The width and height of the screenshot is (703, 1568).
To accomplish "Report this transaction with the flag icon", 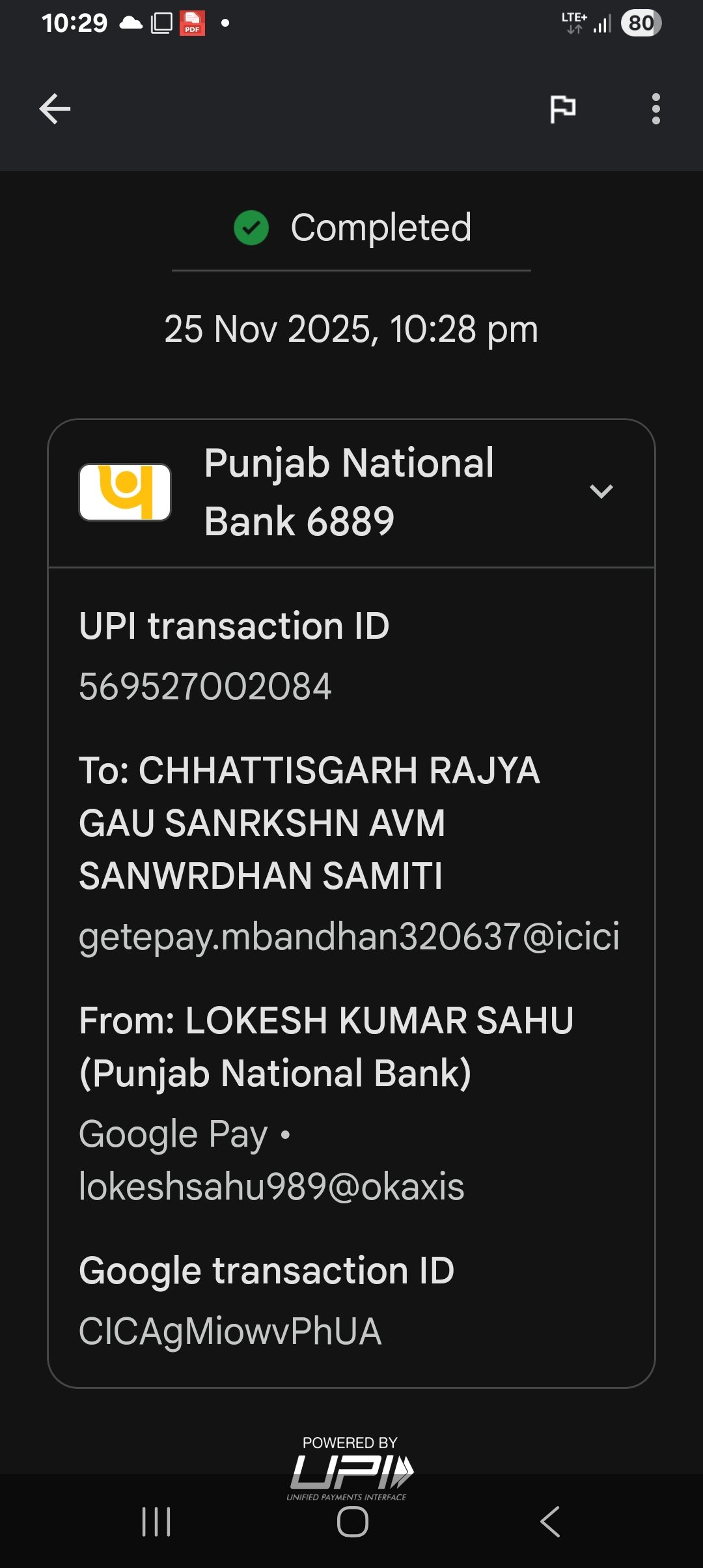I will [562, 109].
